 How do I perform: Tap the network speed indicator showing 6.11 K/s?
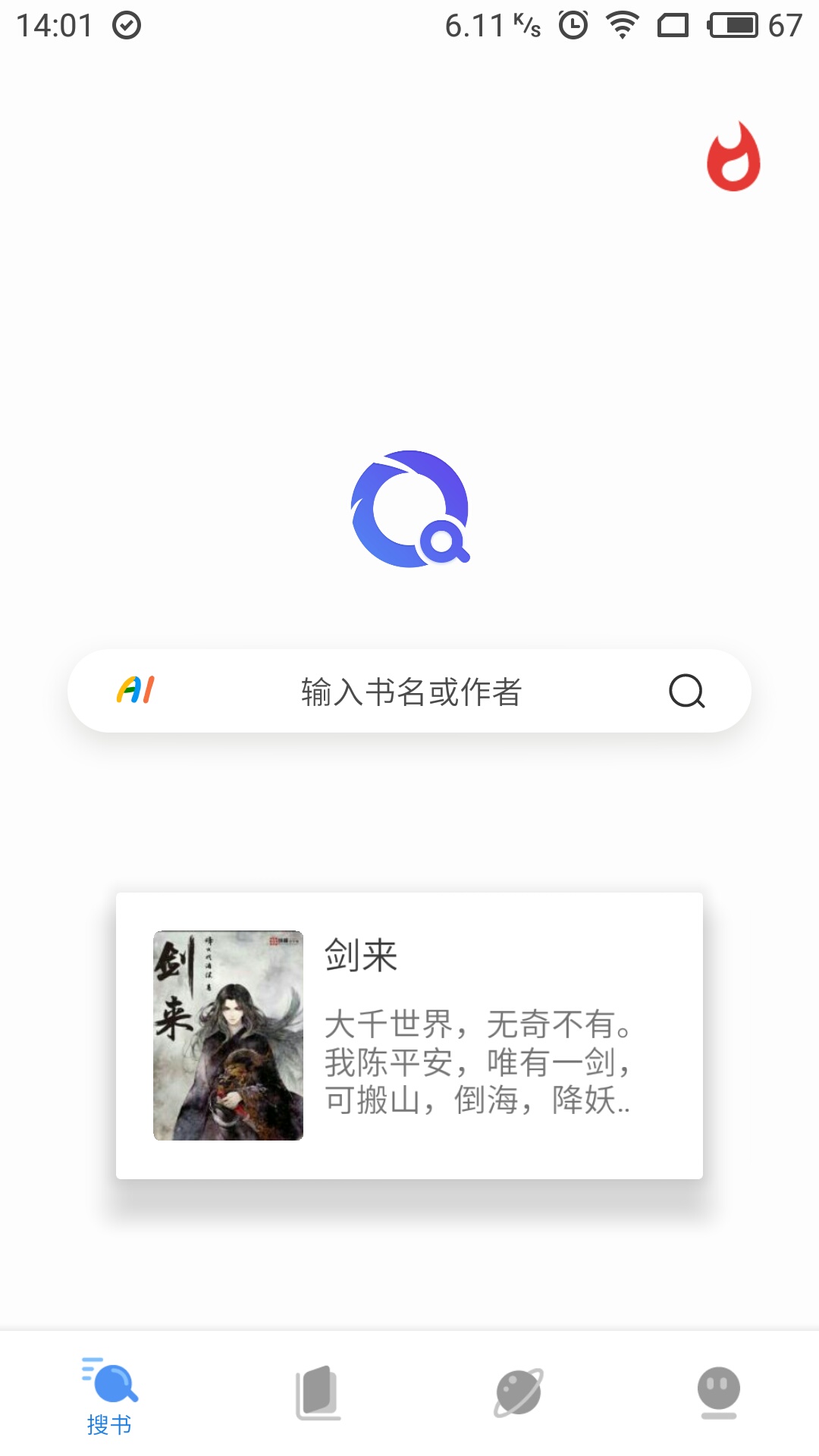click(490, 25)
